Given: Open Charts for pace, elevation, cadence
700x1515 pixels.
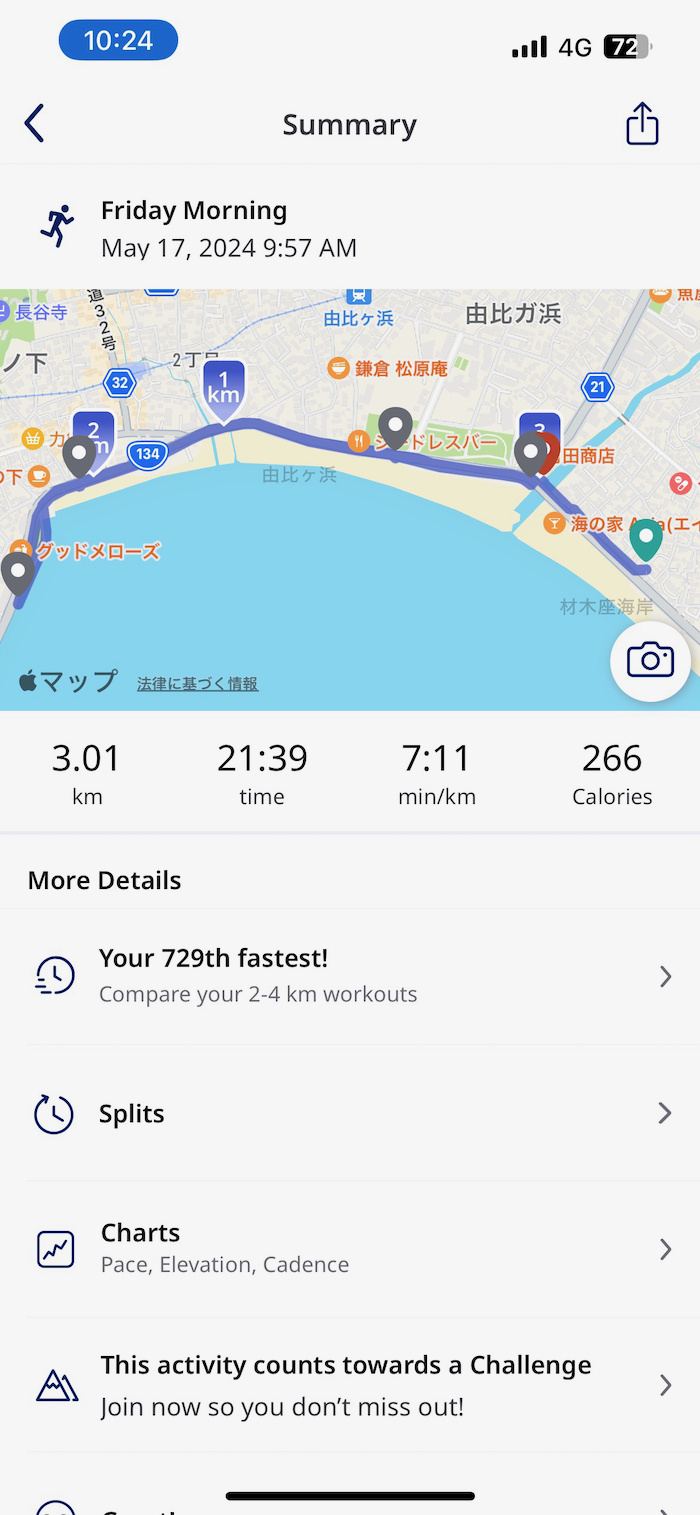Looking at the screenshot, I should click(x=350, y=1248).
